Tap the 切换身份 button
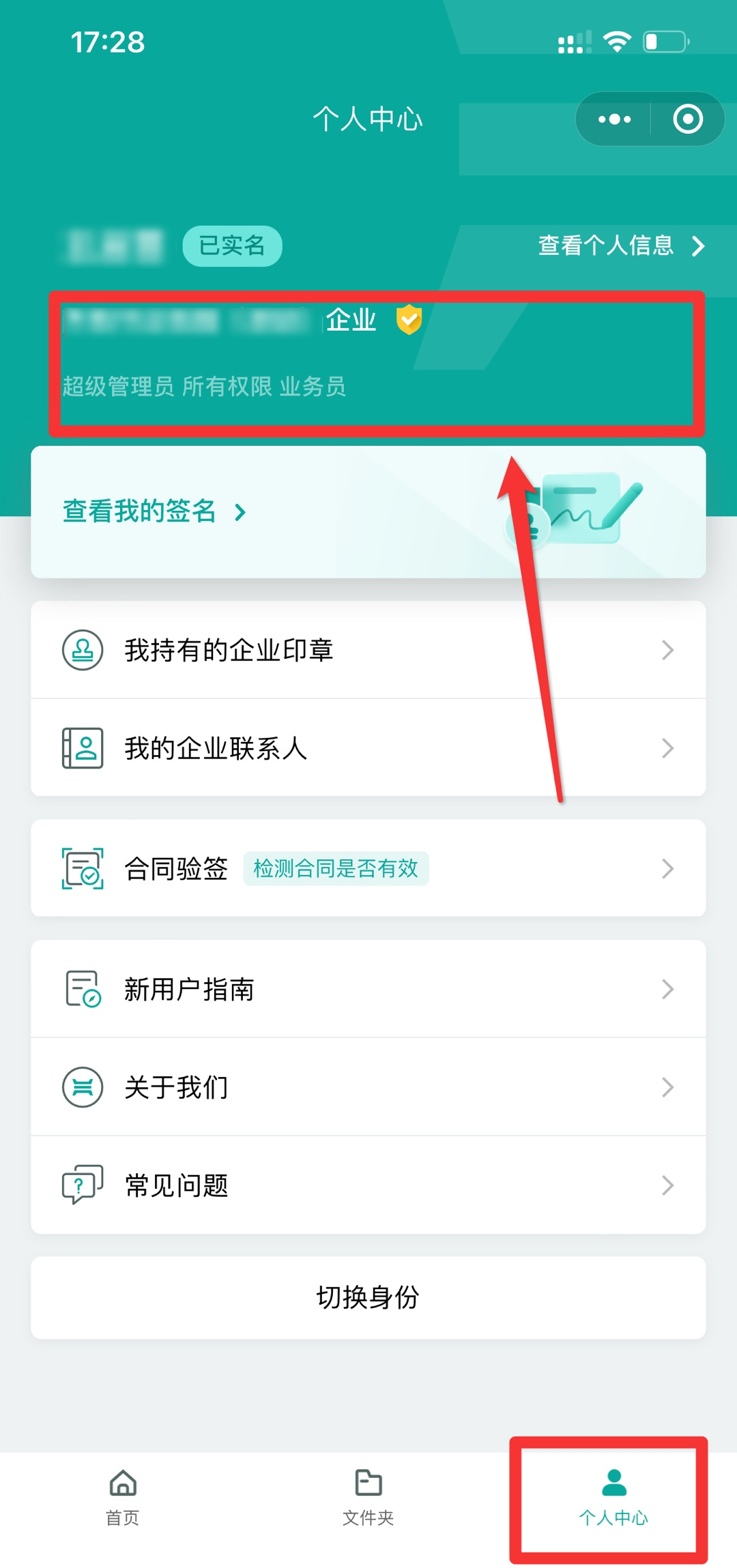This screenshot has width=737, height=1568. tap(368, 1297)
